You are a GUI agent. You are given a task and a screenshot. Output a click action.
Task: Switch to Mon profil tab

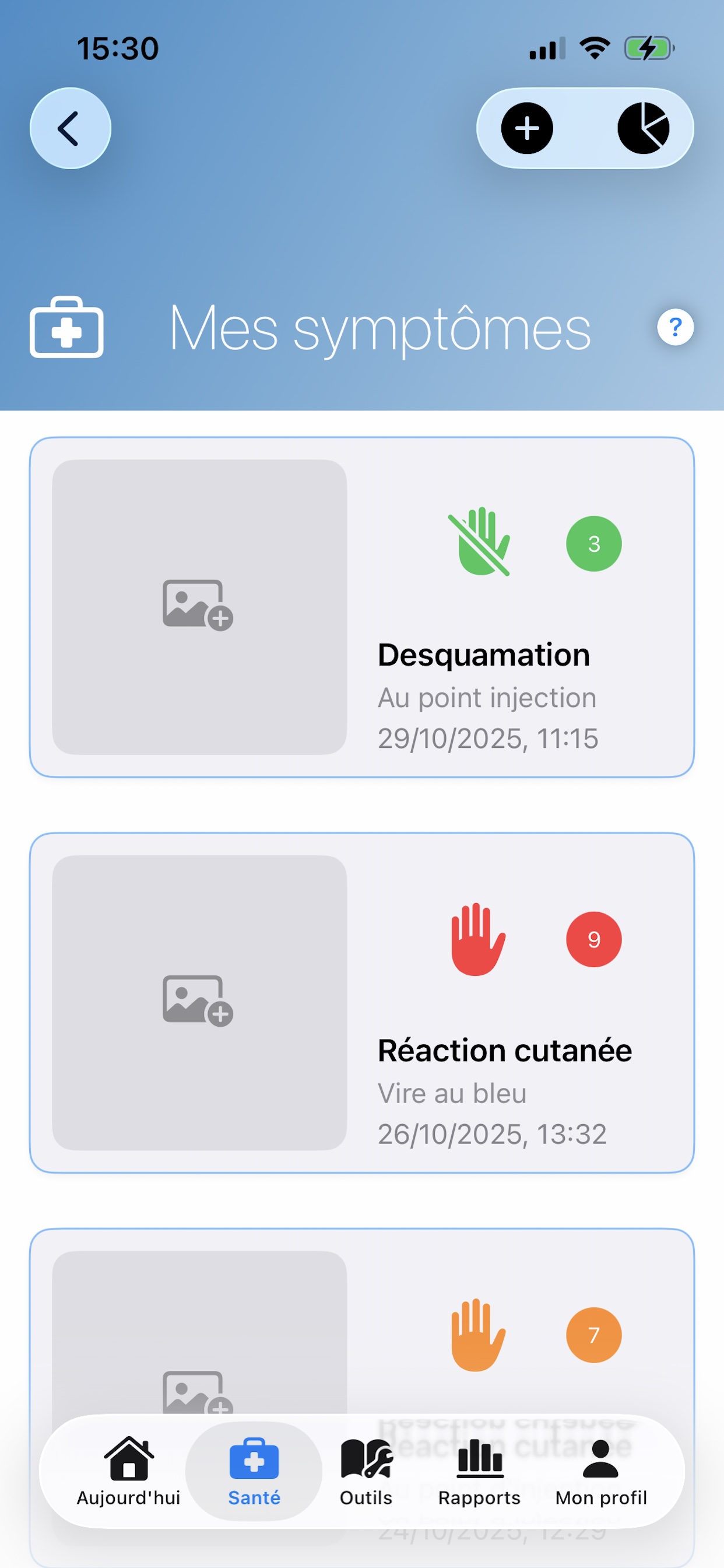click(600, 1471)
